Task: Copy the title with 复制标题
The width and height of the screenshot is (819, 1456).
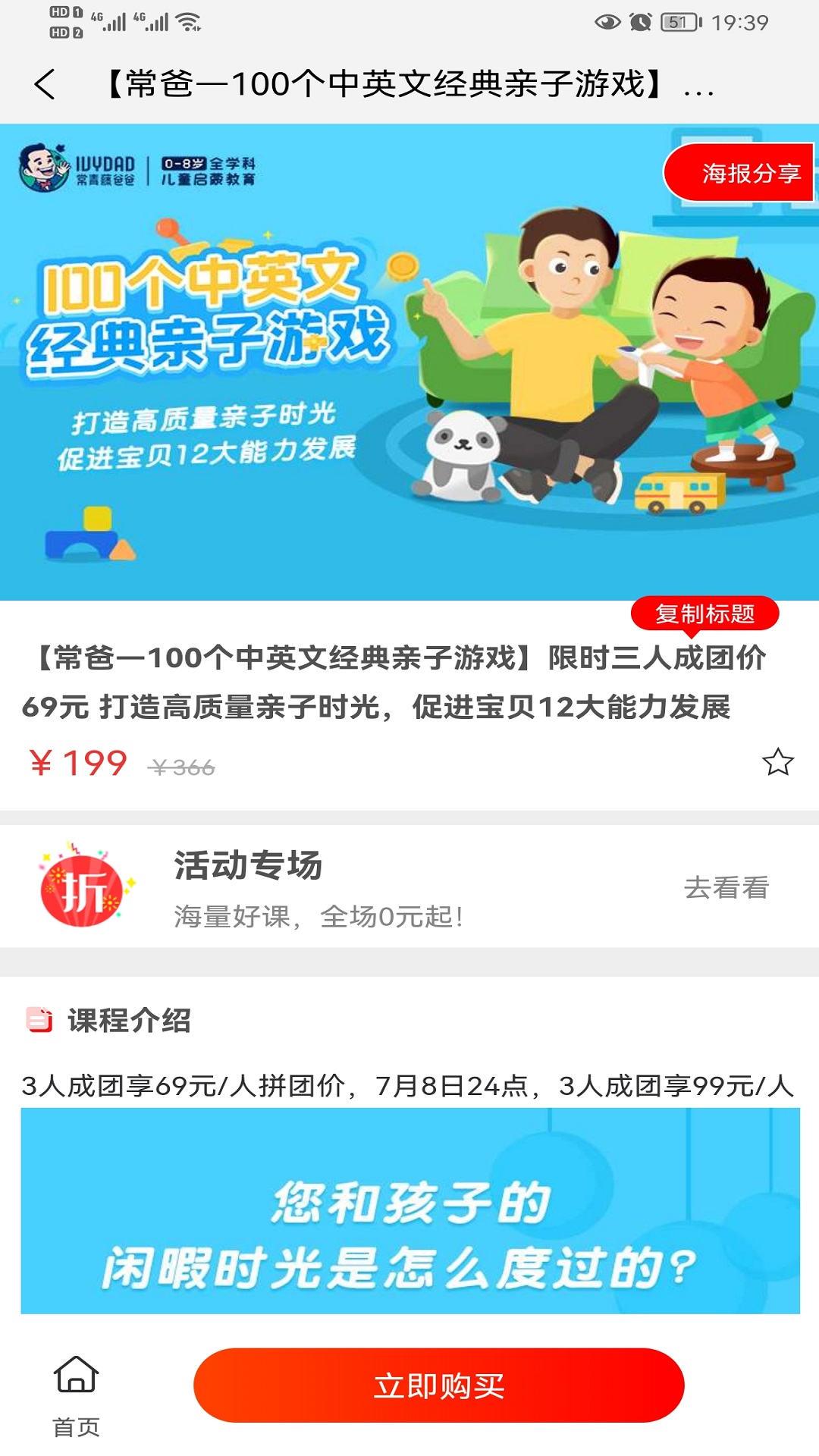Action: [704, 613]
